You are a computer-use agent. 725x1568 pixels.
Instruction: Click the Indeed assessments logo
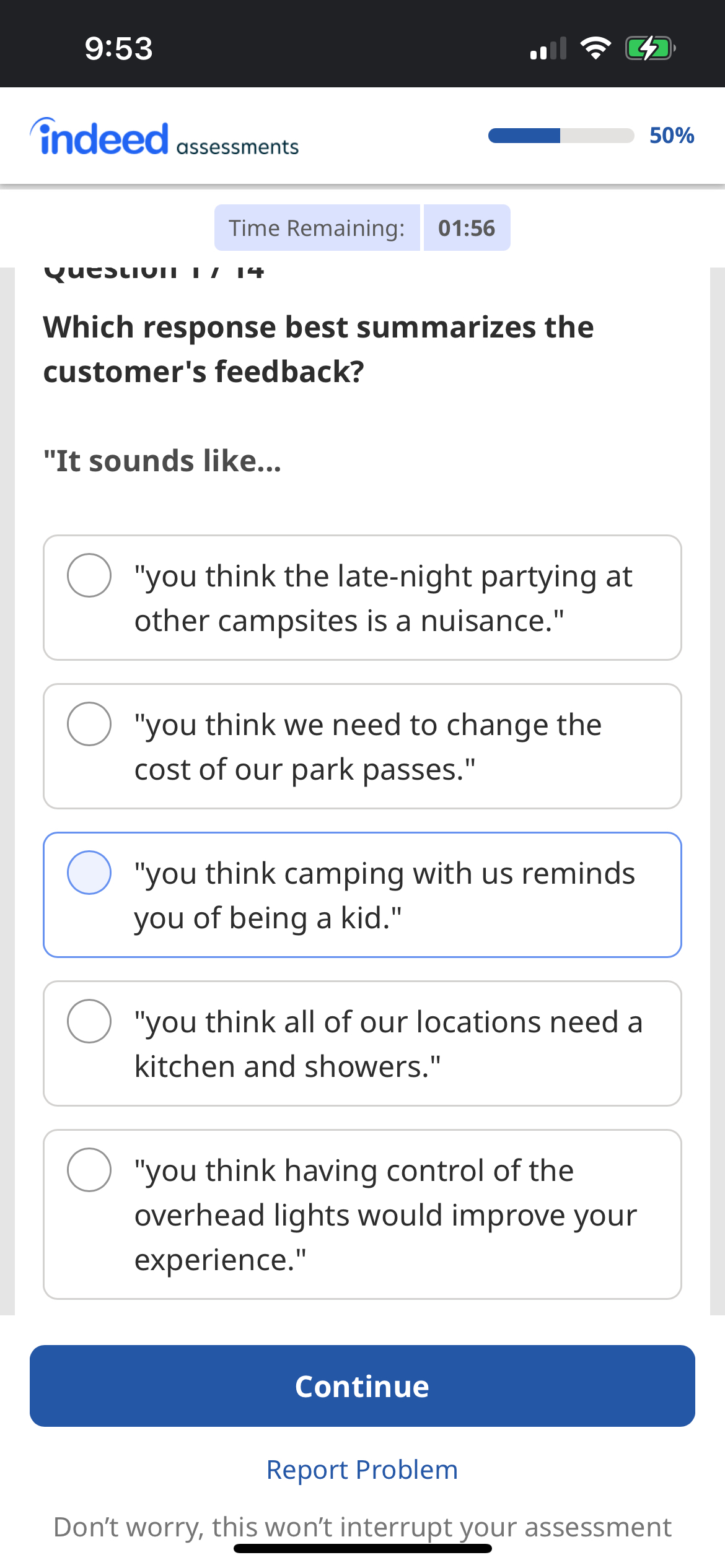pyautogui.click(x=164, y=136)
